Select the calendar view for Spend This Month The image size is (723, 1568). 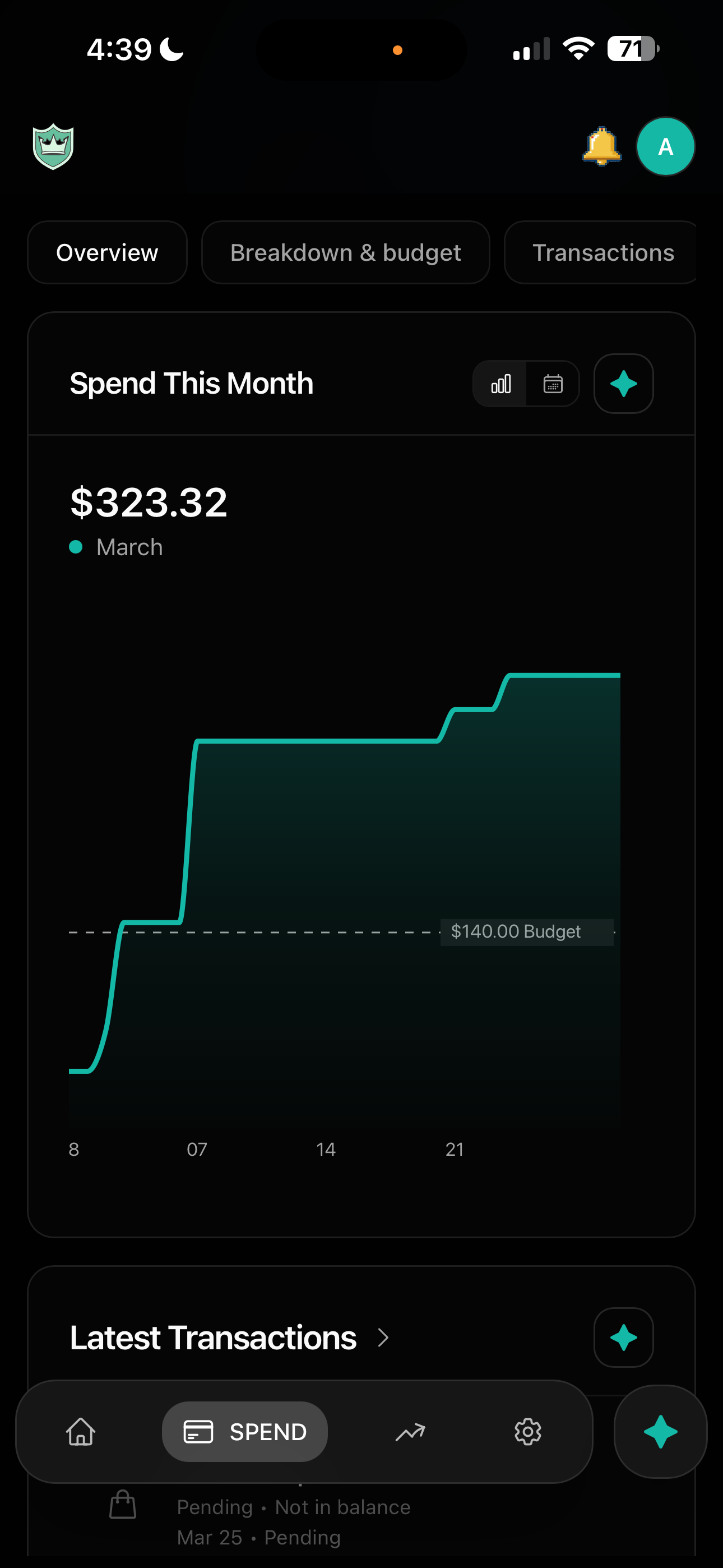(x=553, y=384)
